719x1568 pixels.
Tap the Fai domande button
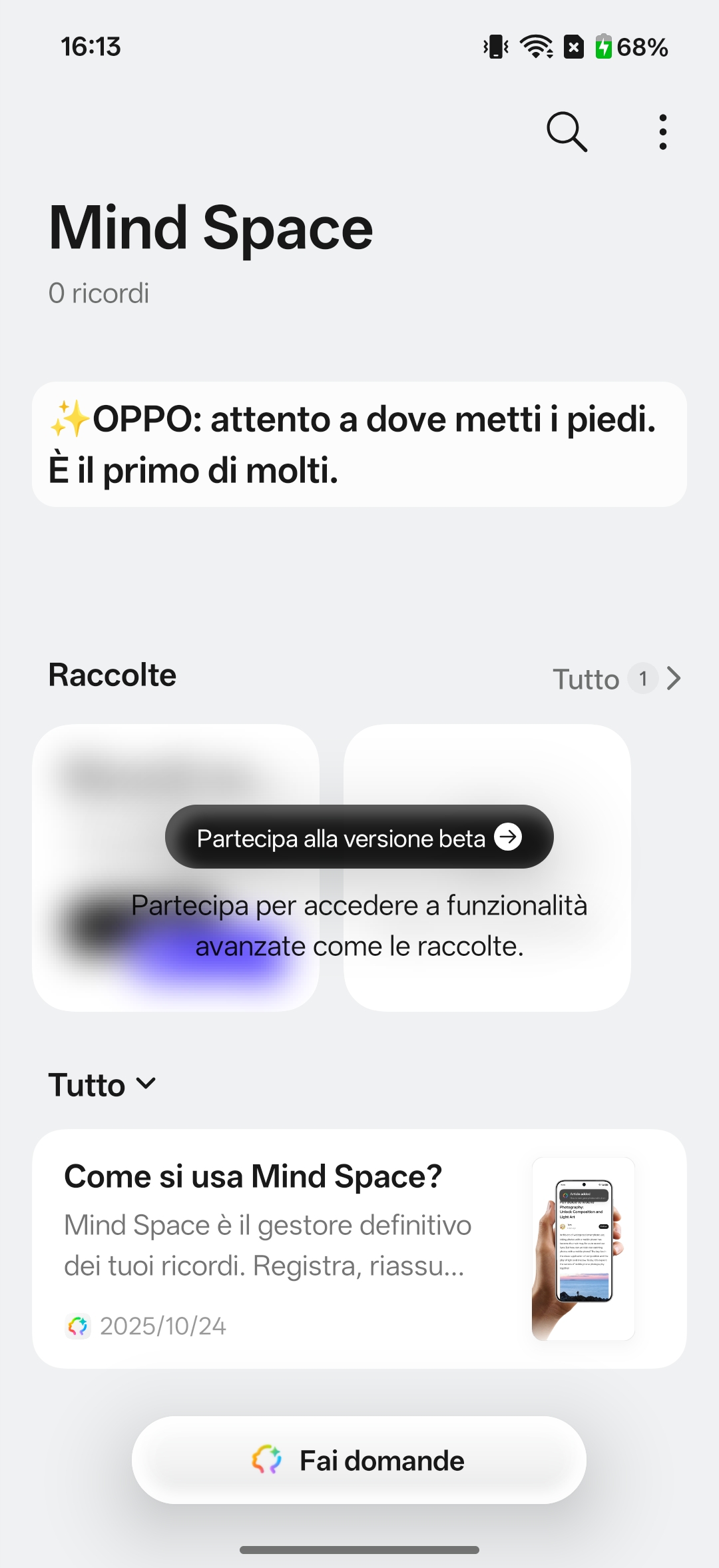pos(359,1460)
